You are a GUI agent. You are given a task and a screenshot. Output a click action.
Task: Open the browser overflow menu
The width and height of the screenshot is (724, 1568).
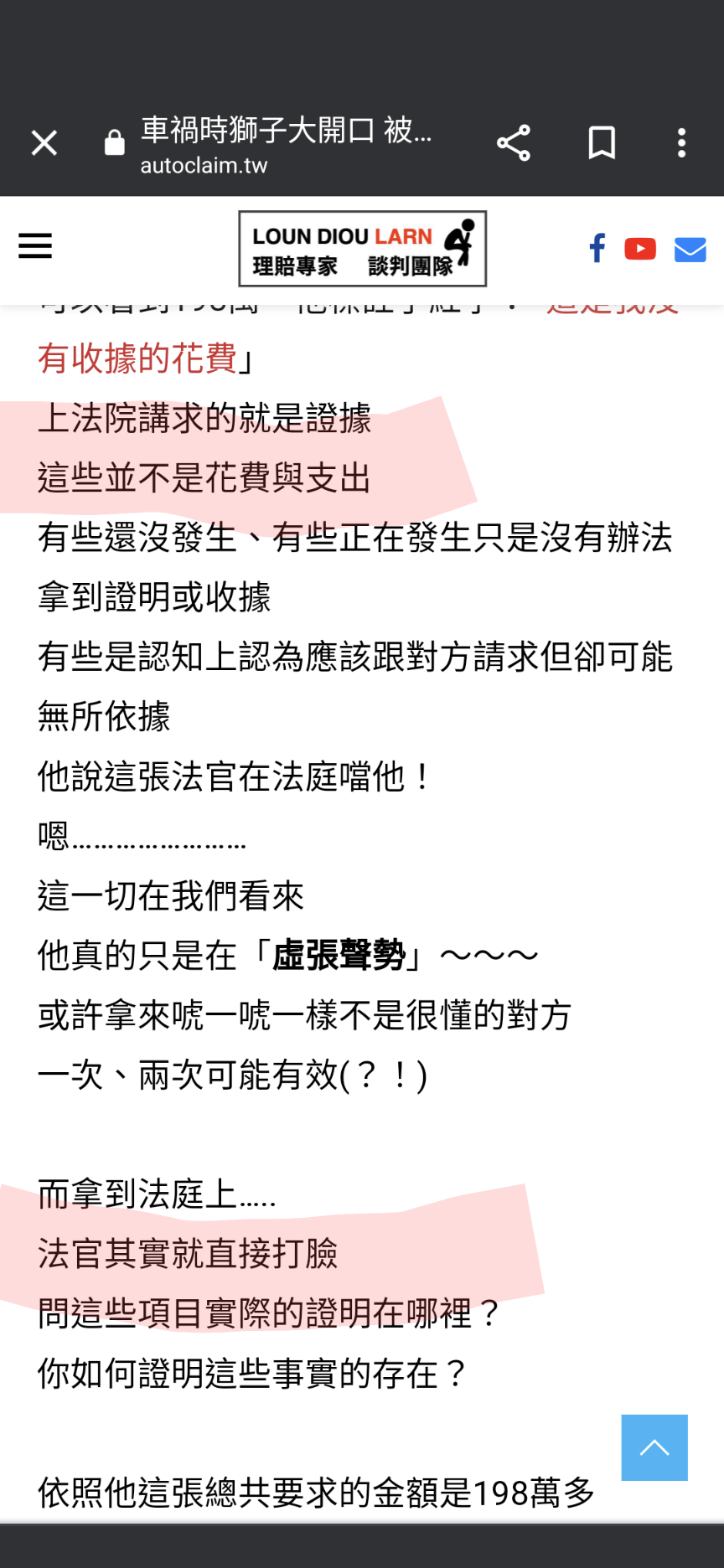[682, 143]
